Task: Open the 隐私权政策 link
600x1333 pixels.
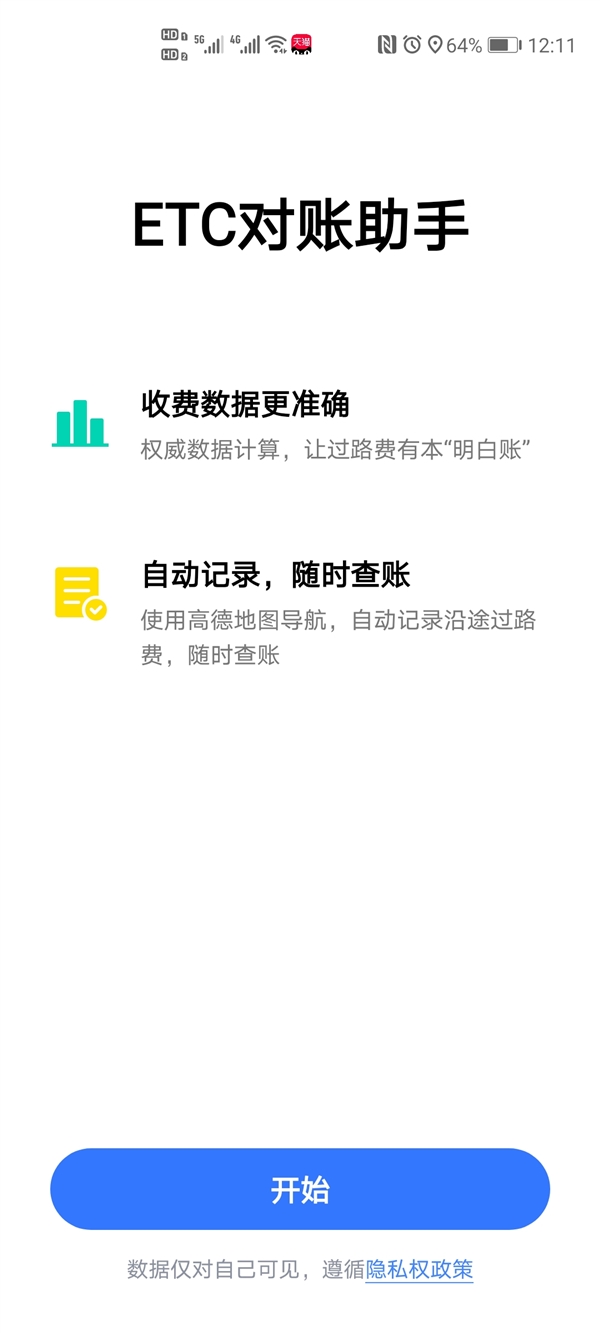Action: click(419, 1270)
